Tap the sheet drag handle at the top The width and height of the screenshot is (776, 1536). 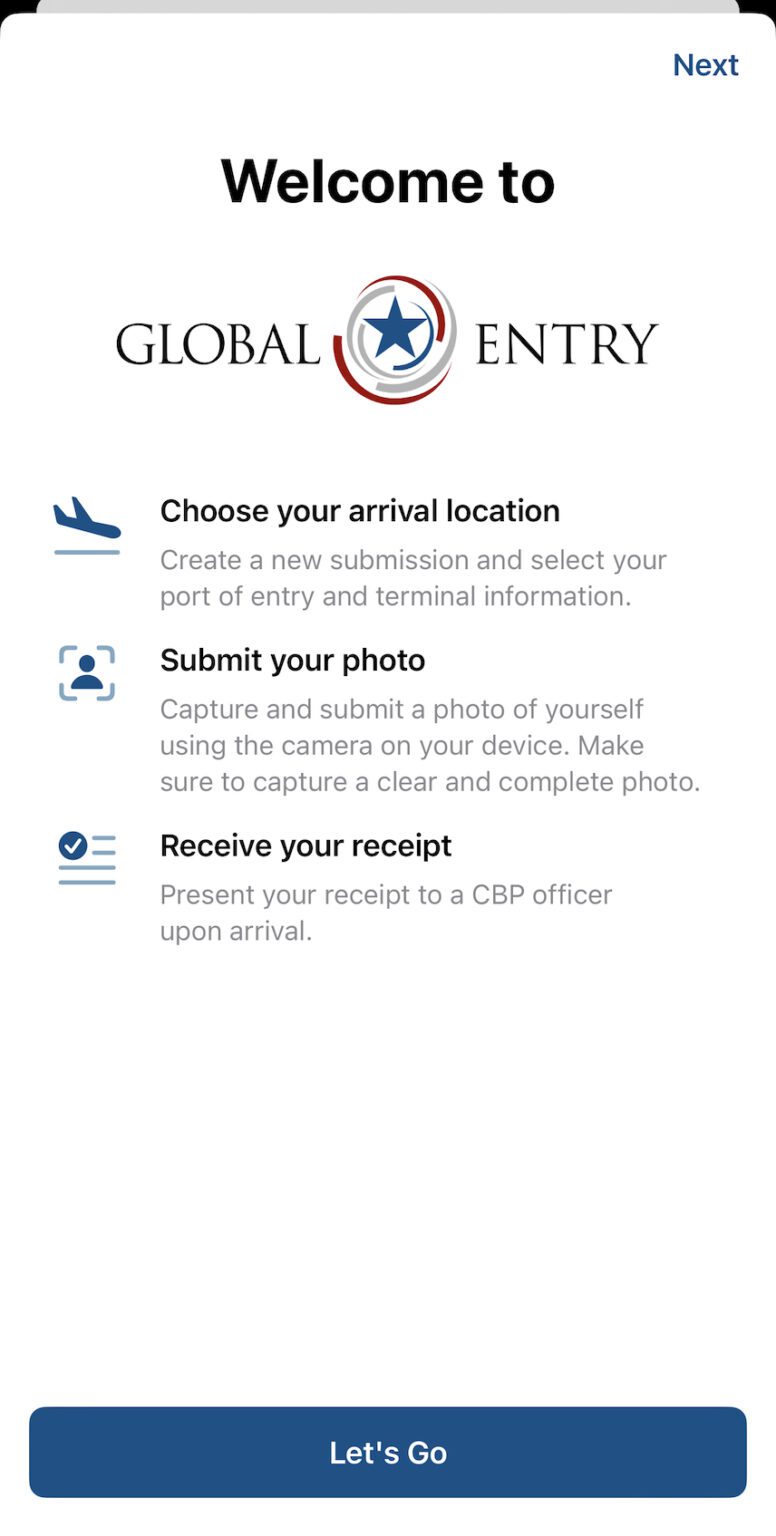[388, 8]
